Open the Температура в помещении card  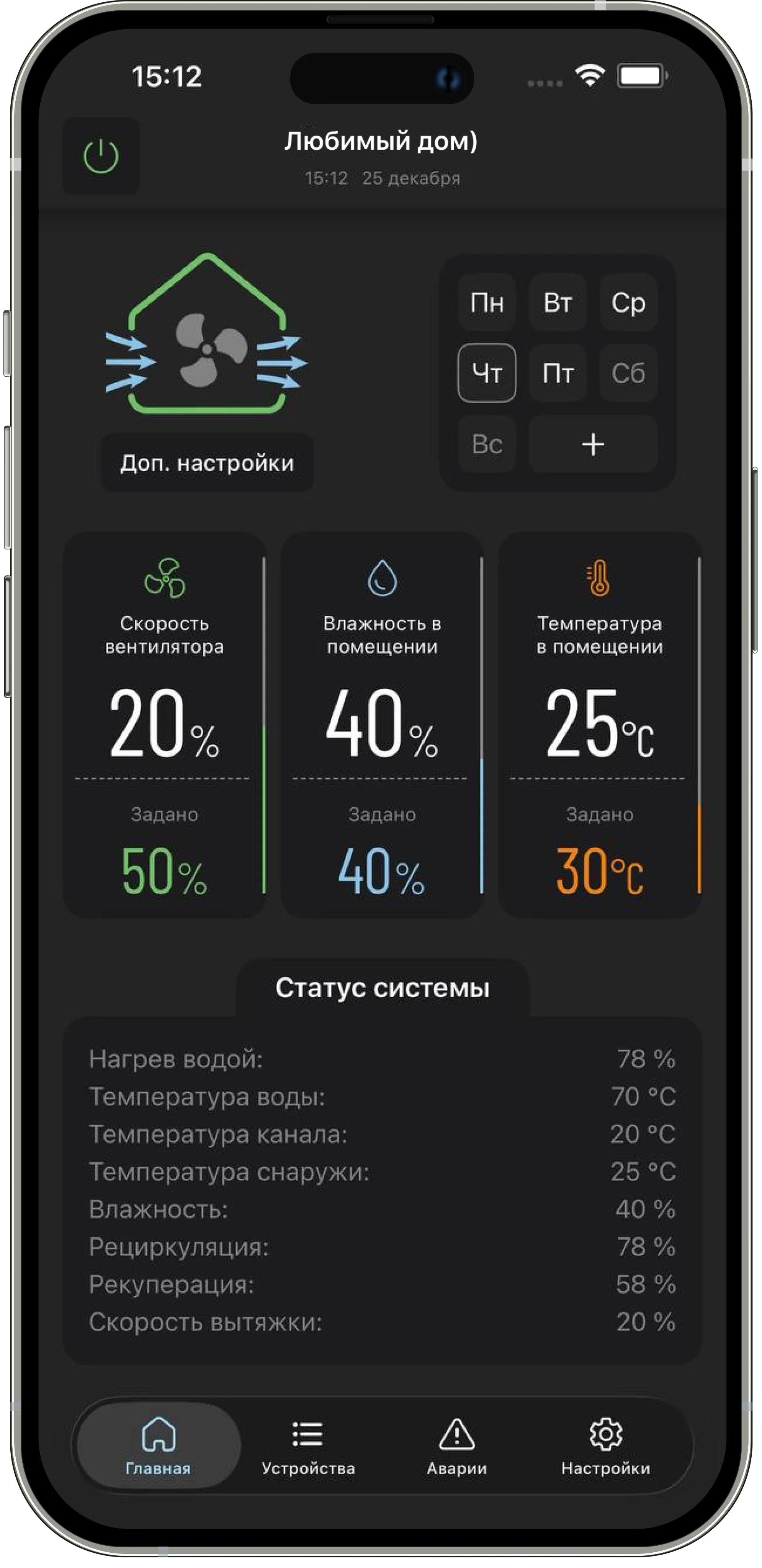pyautogui.click(x=600, y=724)
